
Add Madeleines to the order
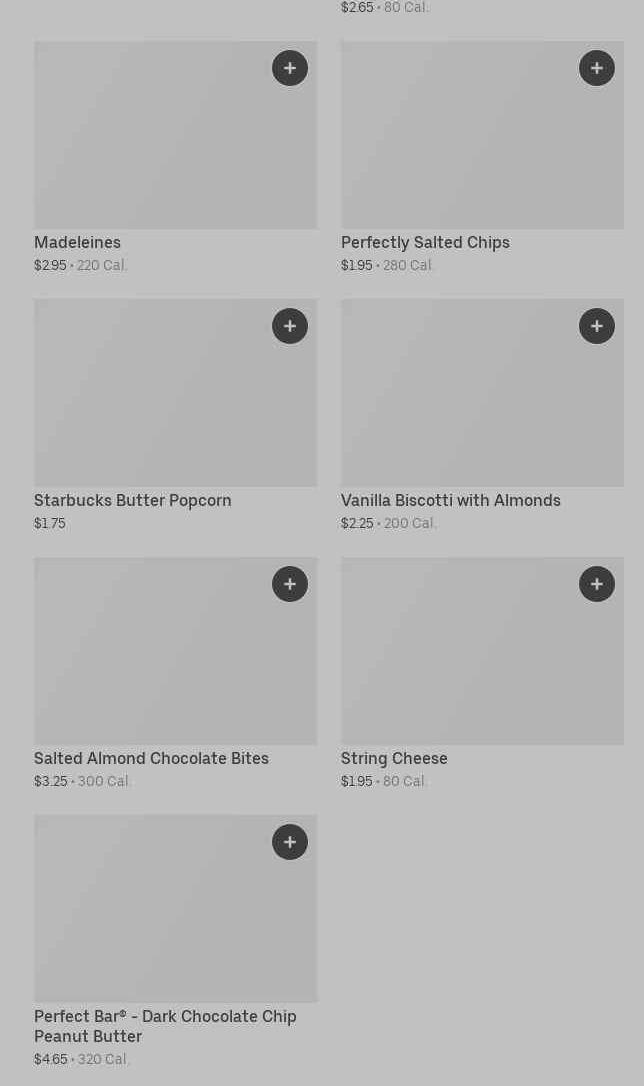[x=290, y=68]
